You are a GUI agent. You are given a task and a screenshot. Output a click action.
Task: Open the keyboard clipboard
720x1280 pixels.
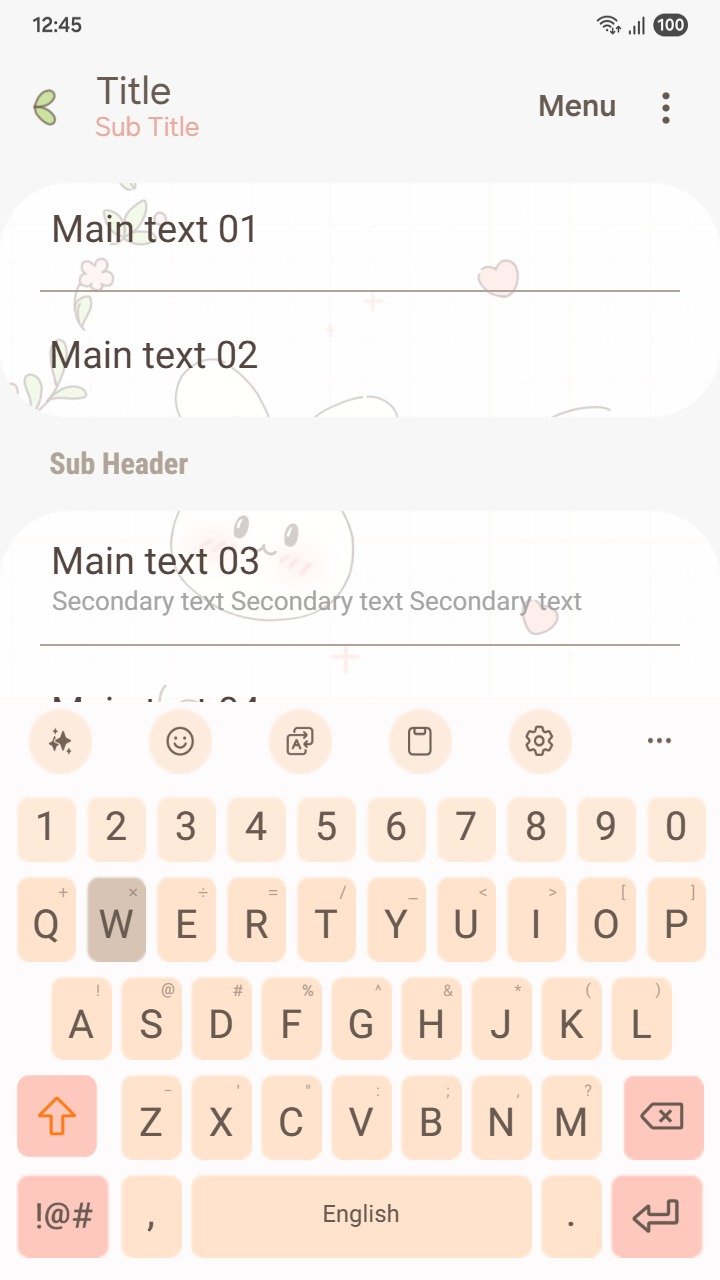[x=420, y=741]
